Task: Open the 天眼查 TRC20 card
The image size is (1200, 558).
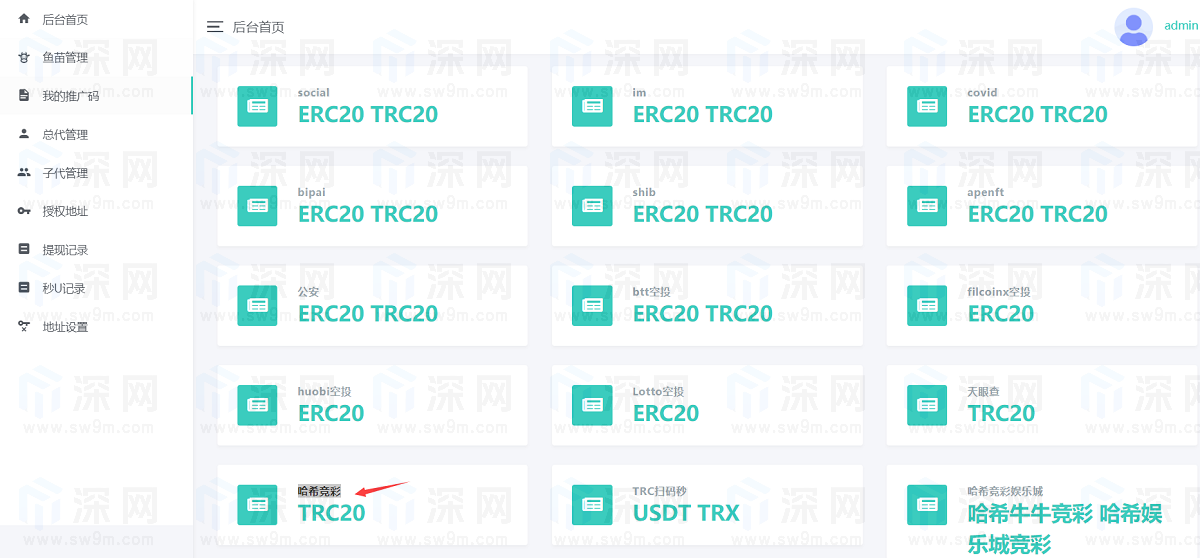Action: coord(1041,405)
